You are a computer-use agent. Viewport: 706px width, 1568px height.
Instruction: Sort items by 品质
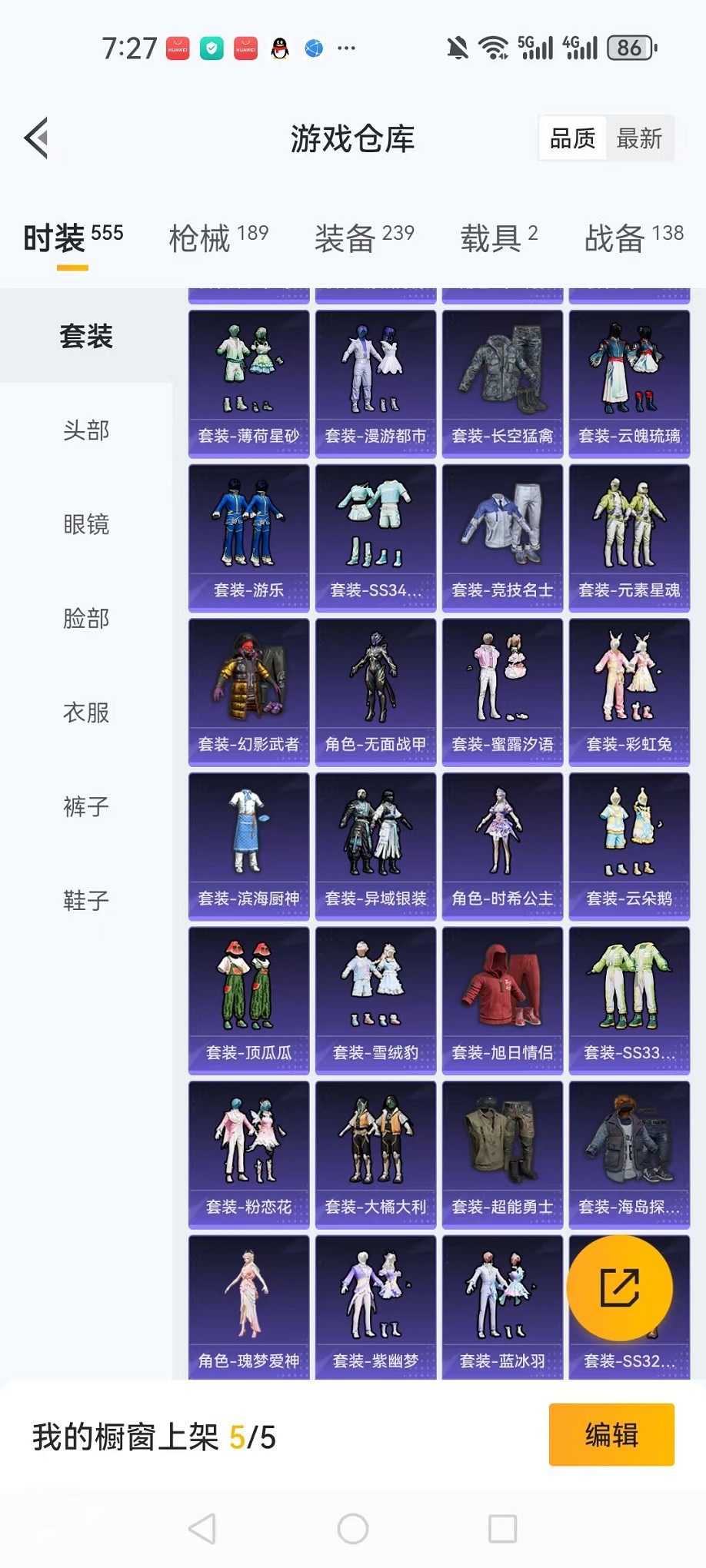pyautogui.click(x=573, y=138)
